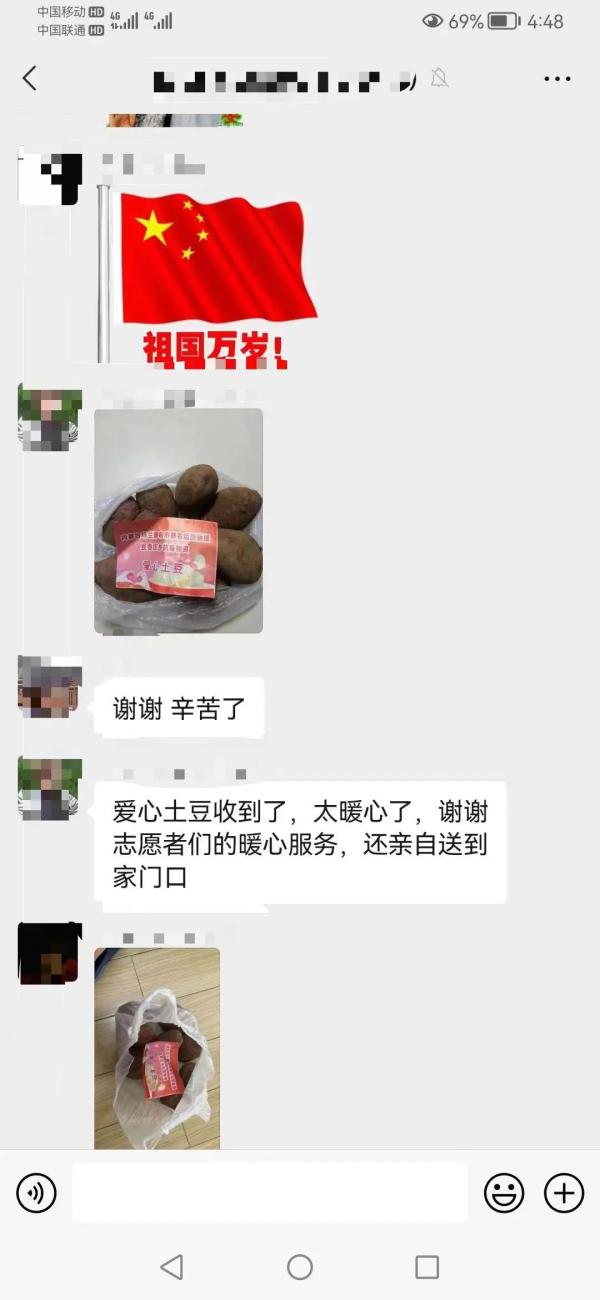The image size is (600, 1300).
Task: Open the potato photo with red card
Action: click(x=178, y=520)
